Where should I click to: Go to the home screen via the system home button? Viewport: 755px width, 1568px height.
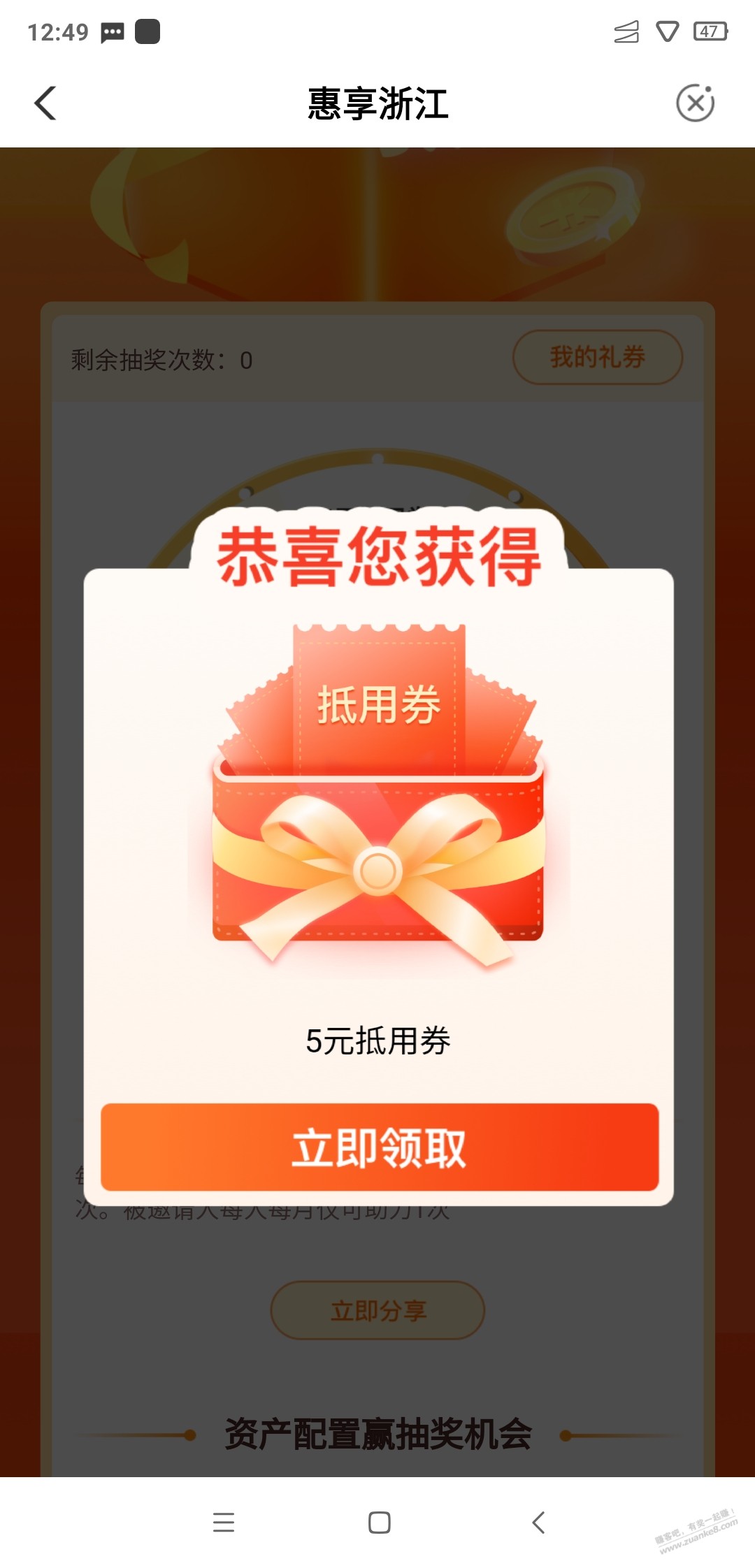point(379,1522)
